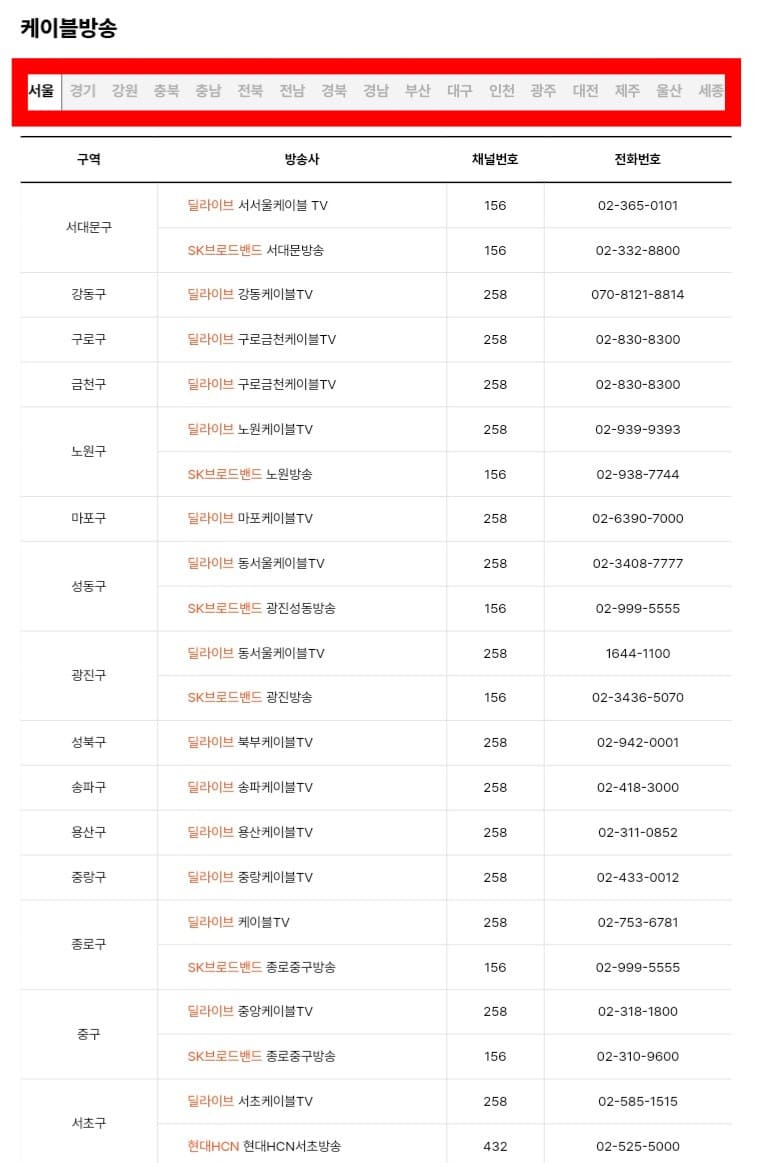The width and height of the screenshot is (758, 1163).
Task: View the 세종 region listings
Action: (710, 89)
